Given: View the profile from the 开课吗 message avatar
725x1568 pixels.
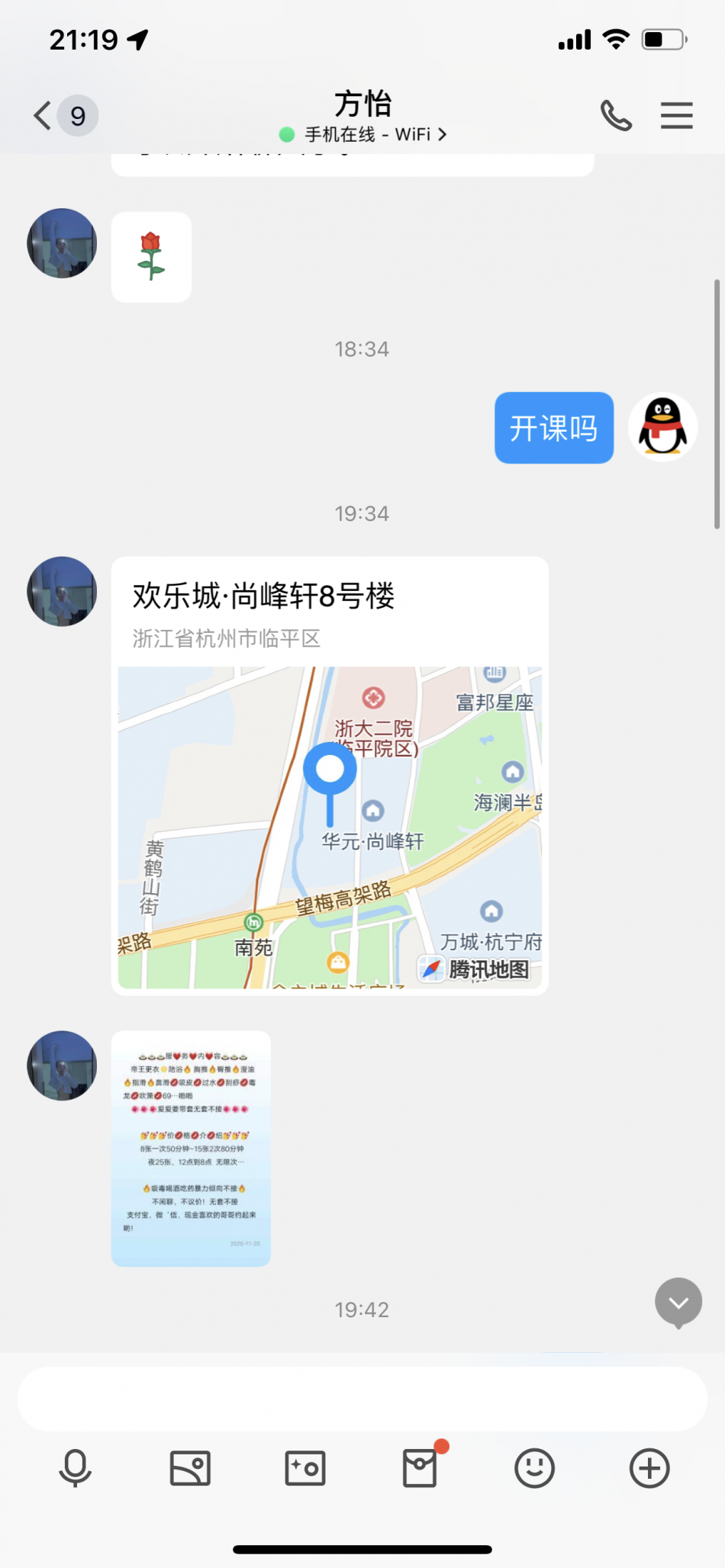Looking at the screenshot, I should [x=662, y=427].
